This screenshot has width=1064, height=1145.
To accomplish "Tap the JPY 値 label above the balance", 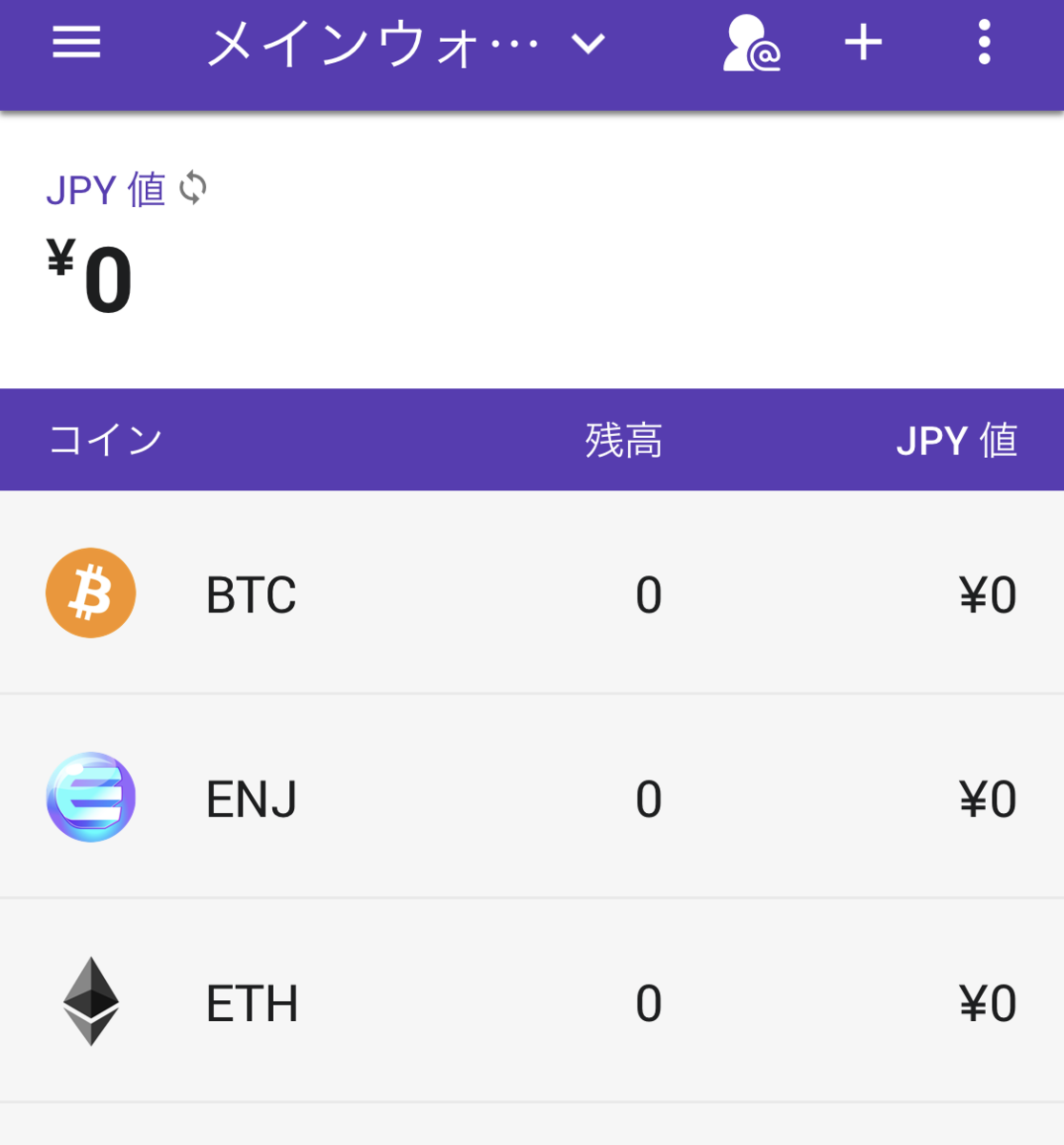I will [x=107, y=189].
